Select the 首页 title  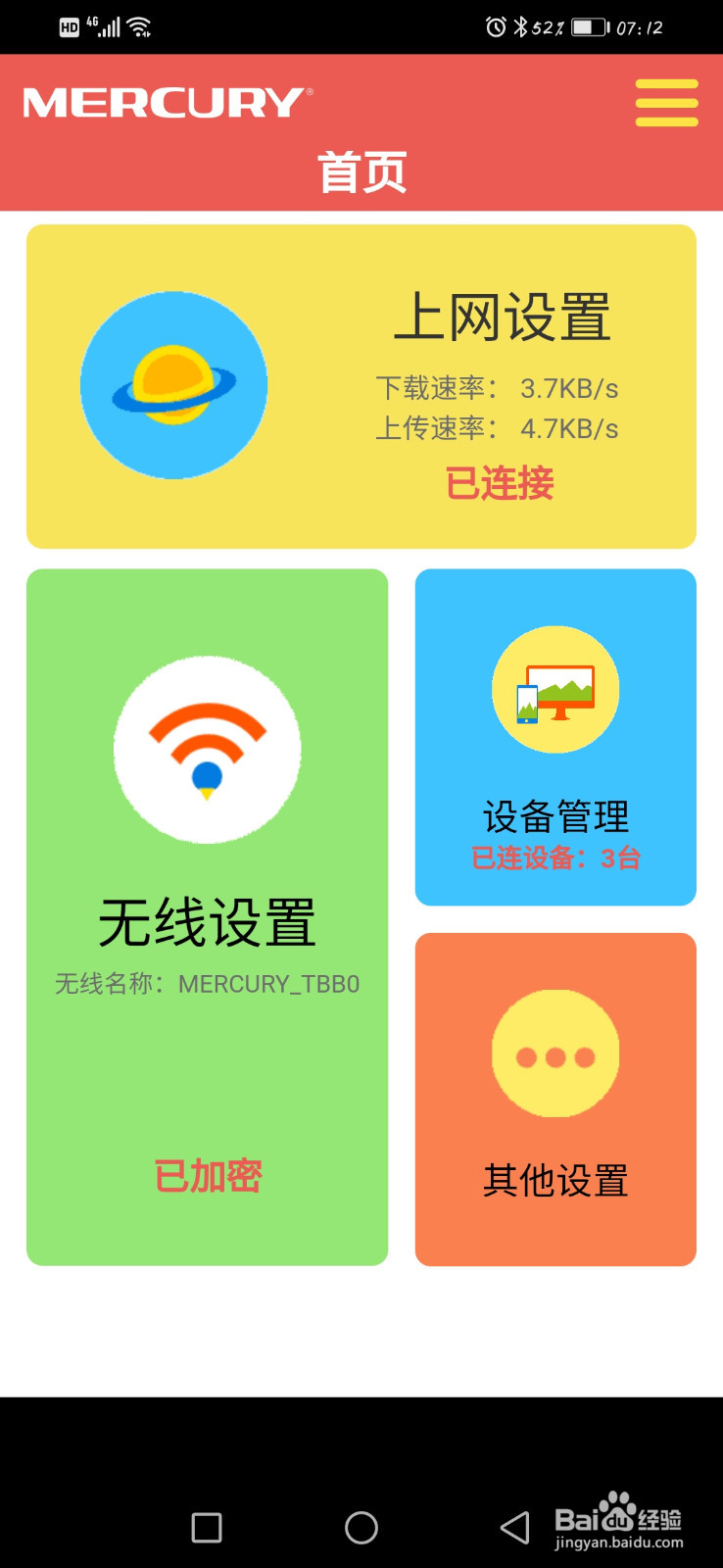pyautogui.click(x=361, y=169)
